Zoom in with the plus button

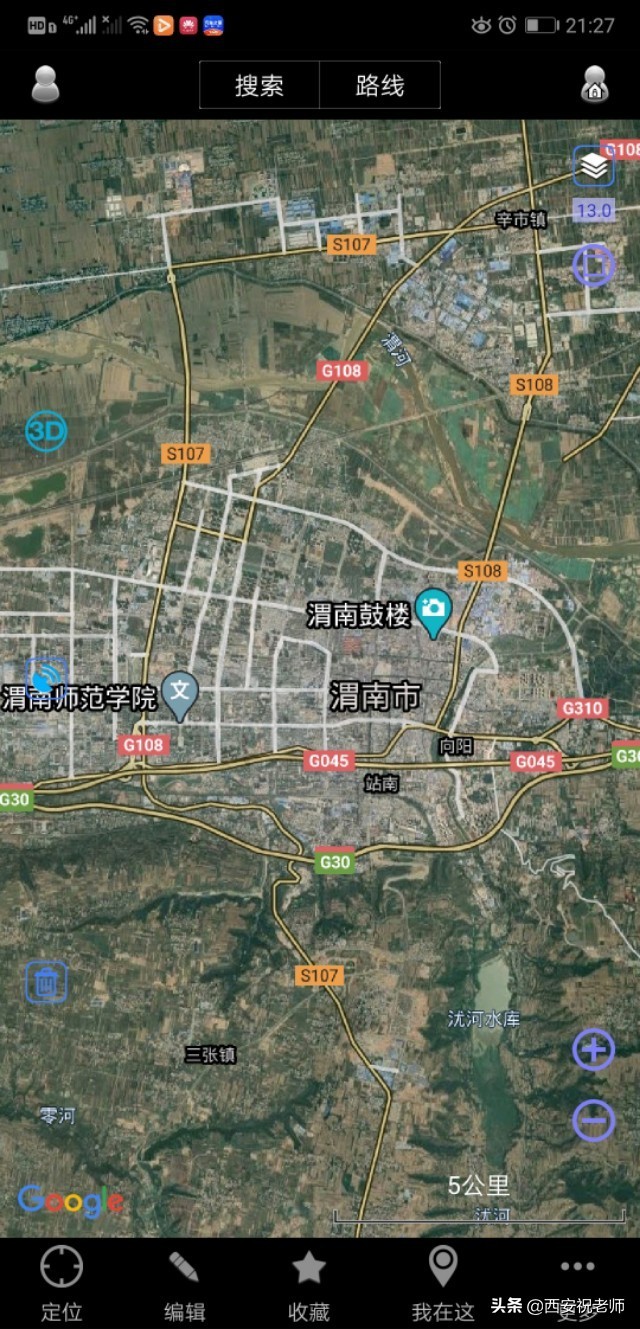(593, 1050)
